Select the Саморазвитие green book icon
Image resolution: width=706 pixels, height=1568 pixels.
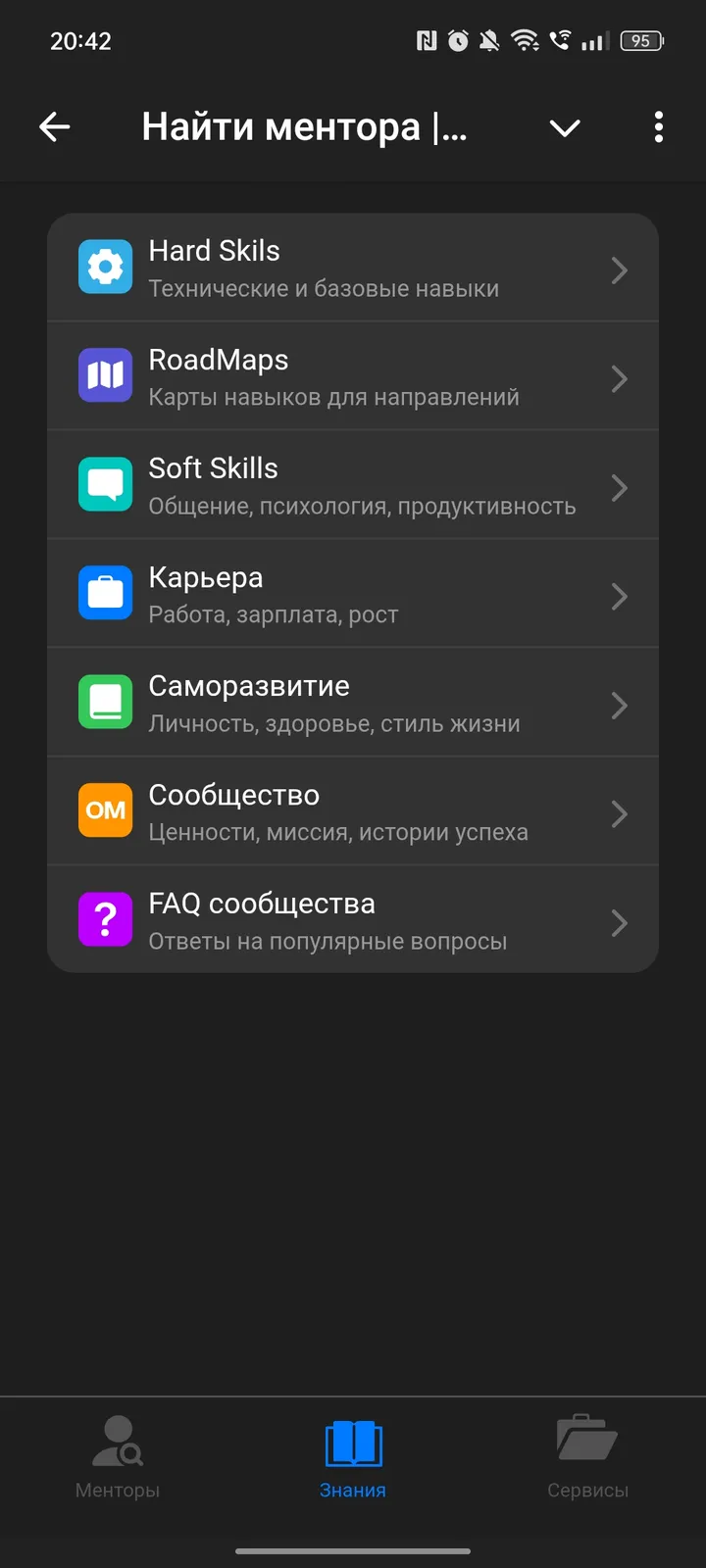105,702
